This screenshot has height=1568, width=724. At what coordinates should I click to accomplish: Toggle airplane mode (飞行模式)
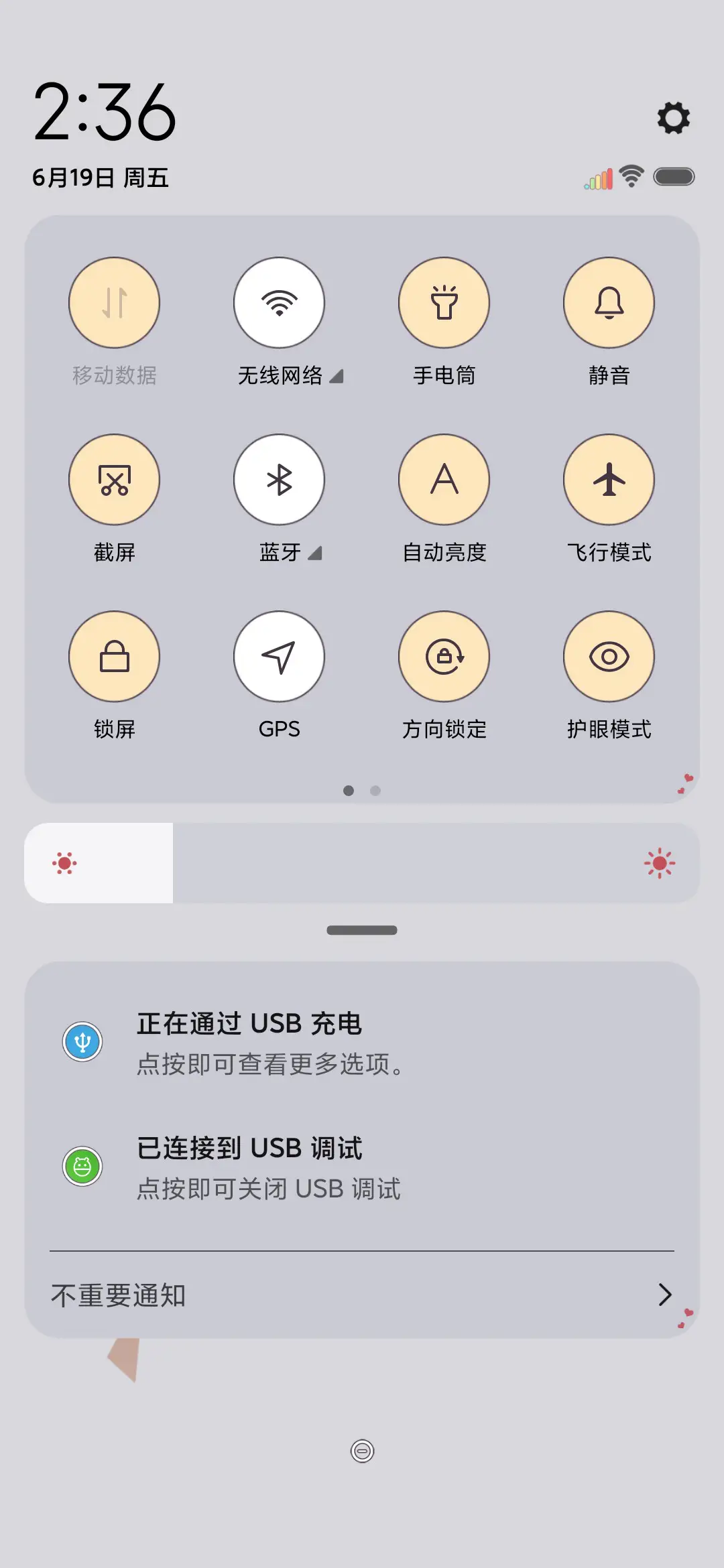(x=609, y=480)
